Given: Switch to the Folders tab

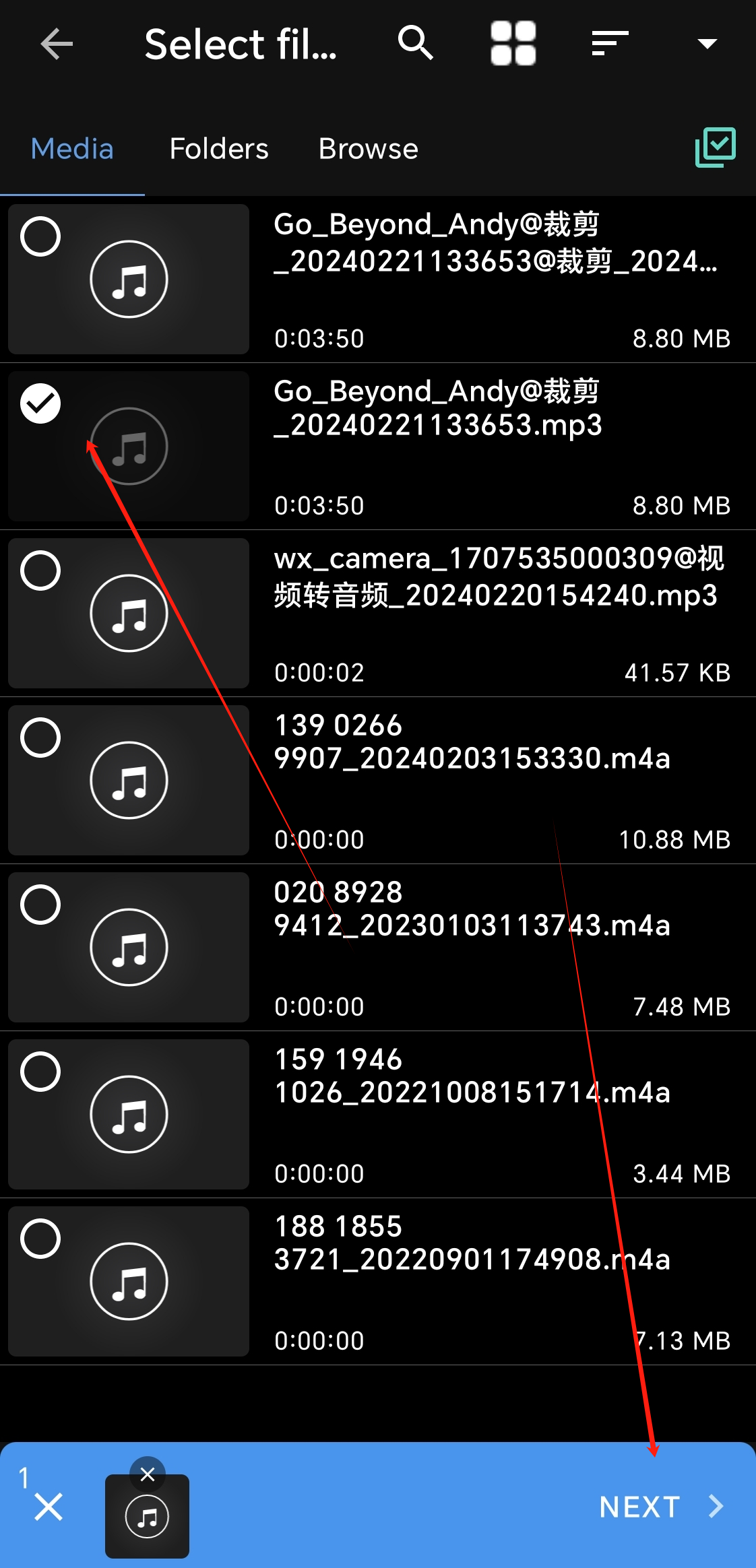Looking at the screenshot, I should 219,149.
